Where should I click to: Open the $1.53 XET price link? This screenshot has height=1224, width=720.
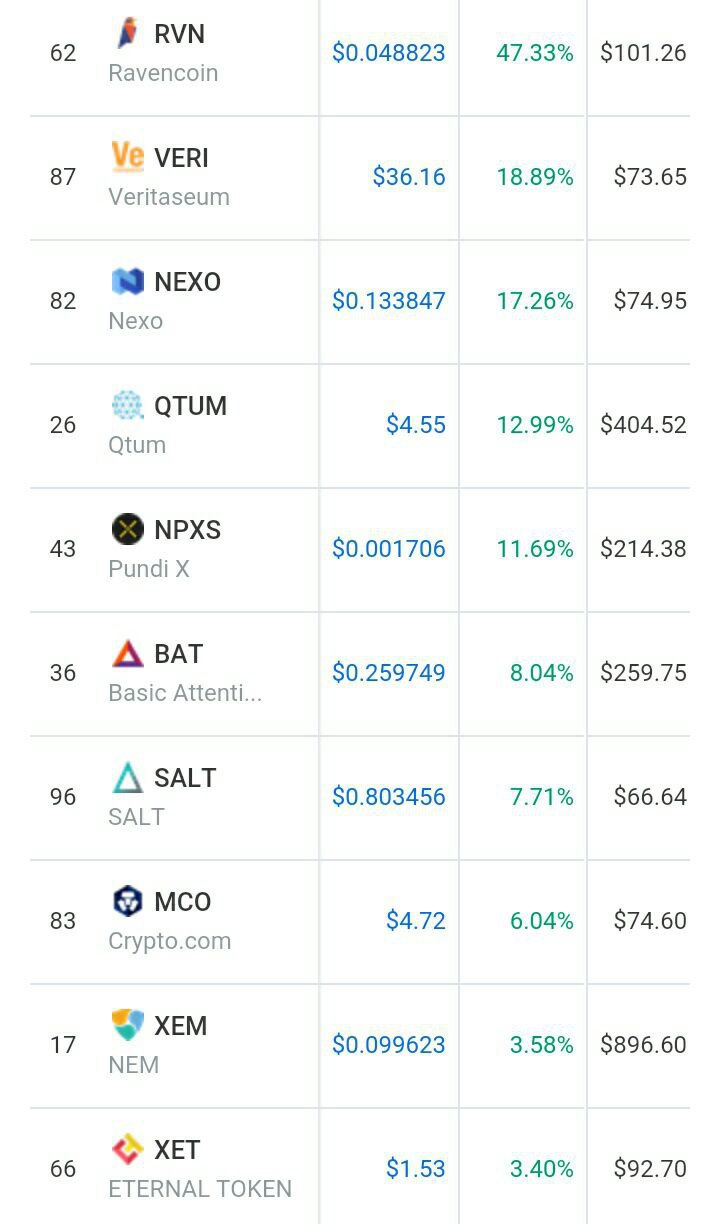pos(416,1169)
